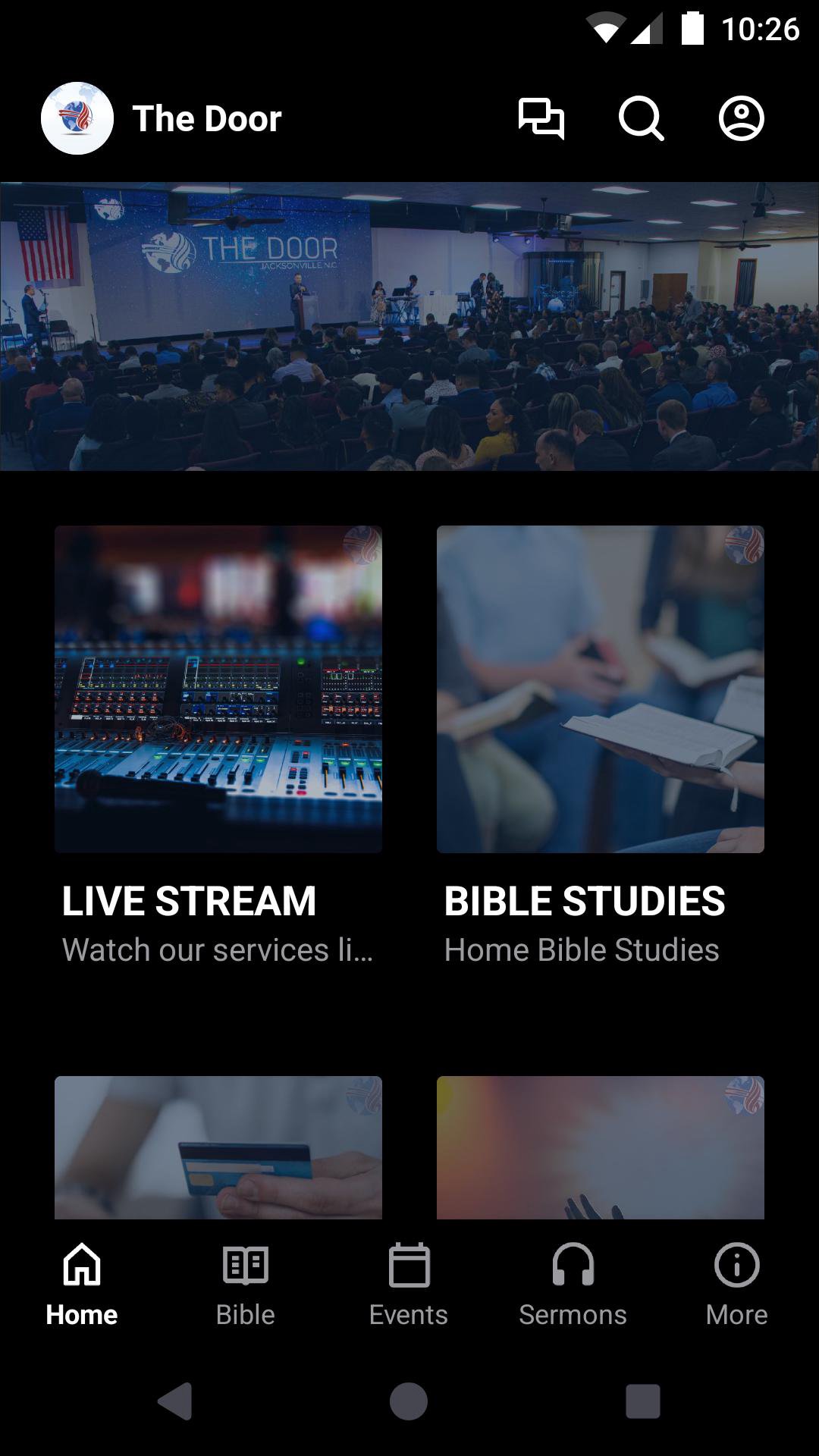Open the user profile icon
The image size is (819, 1456).
point(741,118)
